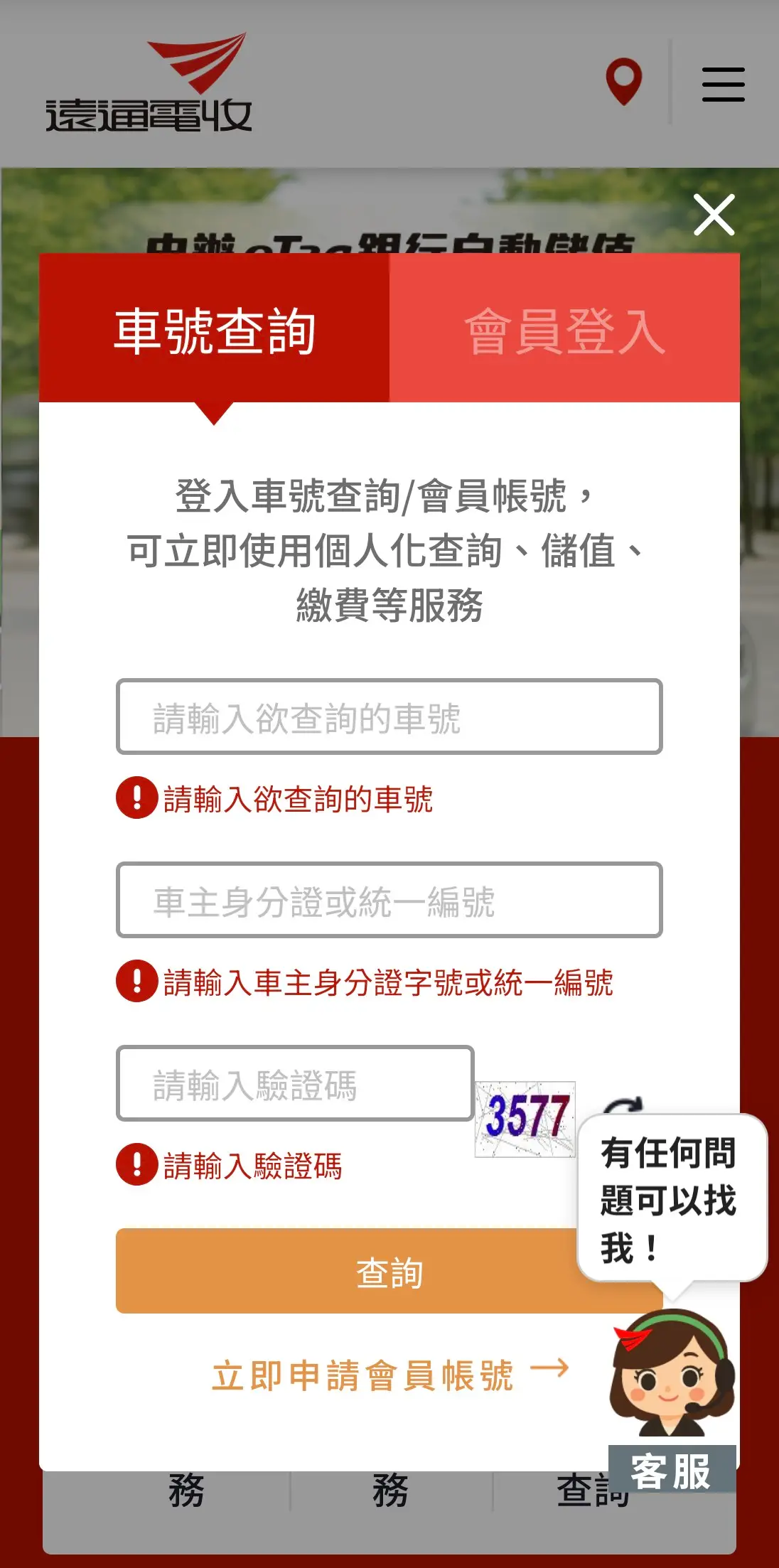Open the location pin icon
The height and width of the screenshot is (1568, 779).
(623, 82)
